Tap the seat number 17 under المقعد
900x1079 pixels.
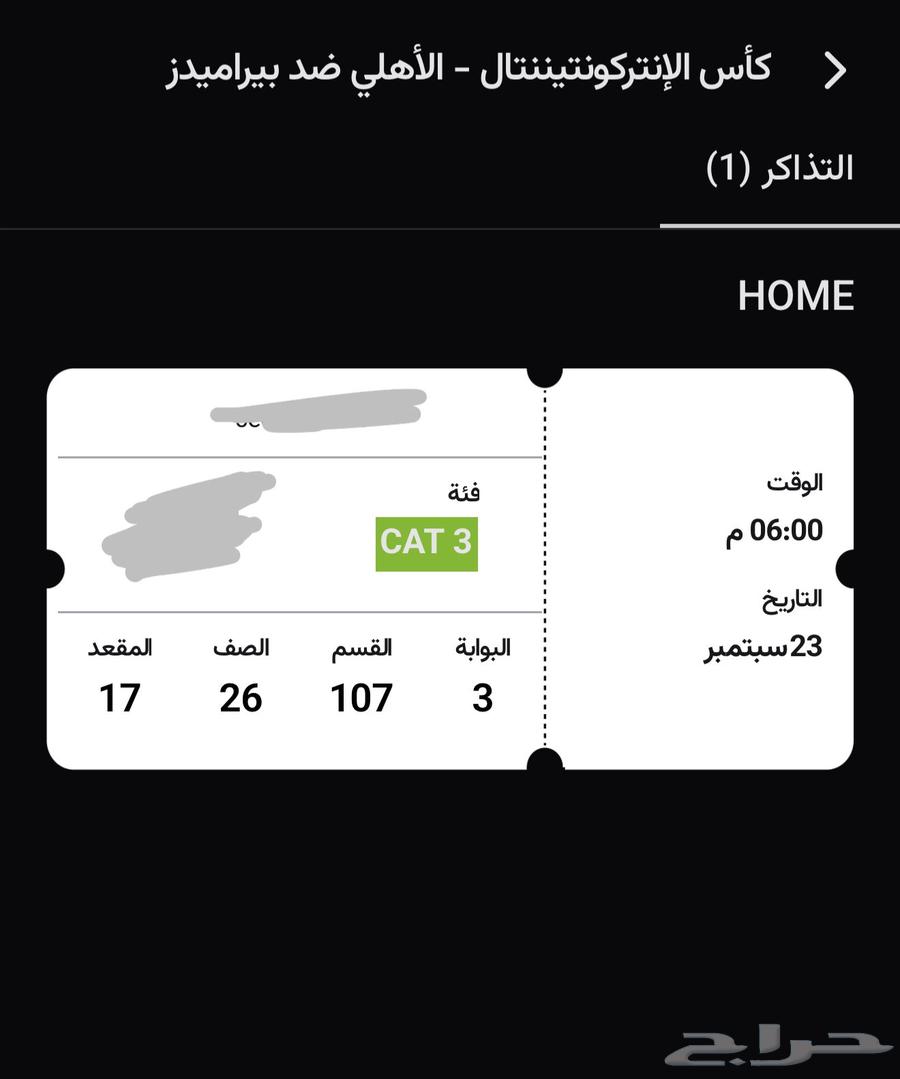120,697
